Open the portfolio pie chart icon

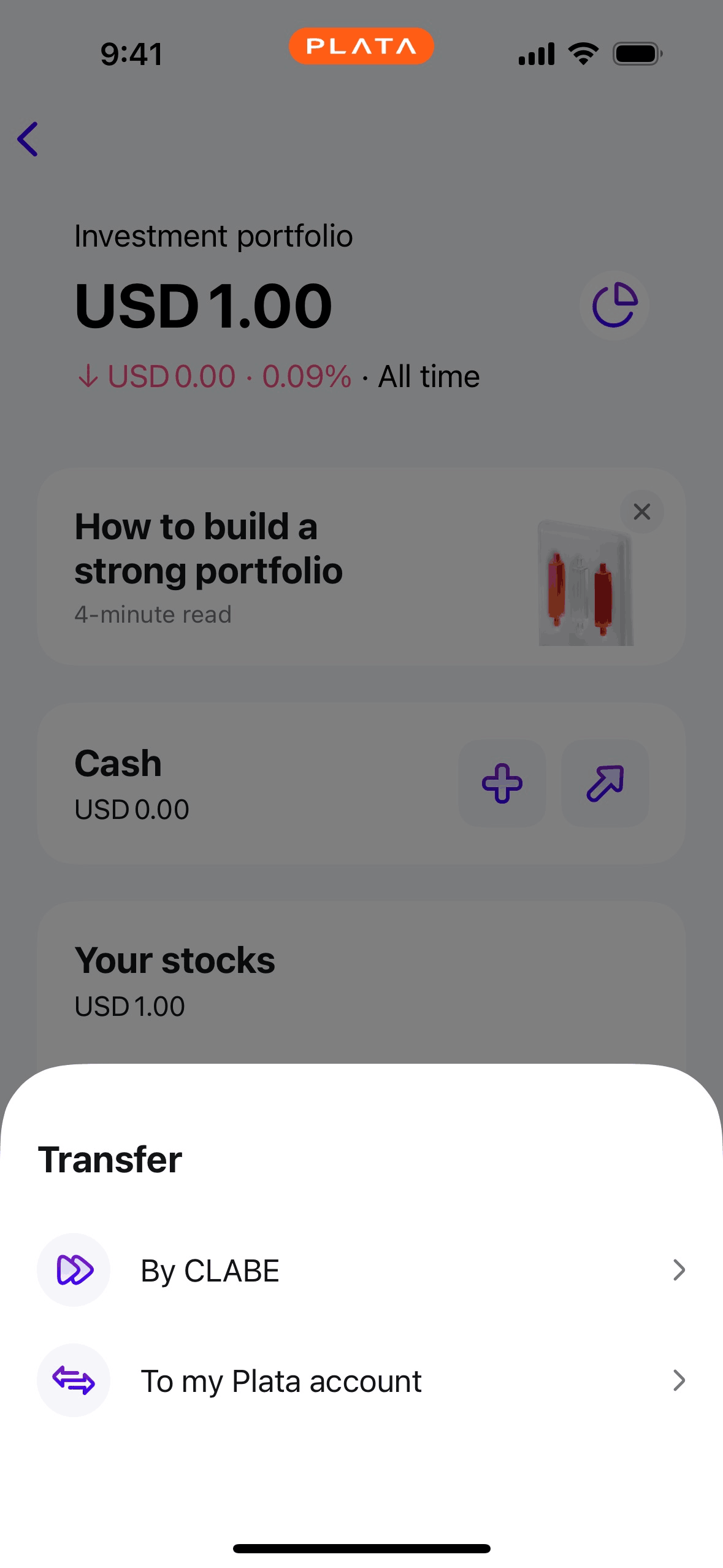point(614,306)
